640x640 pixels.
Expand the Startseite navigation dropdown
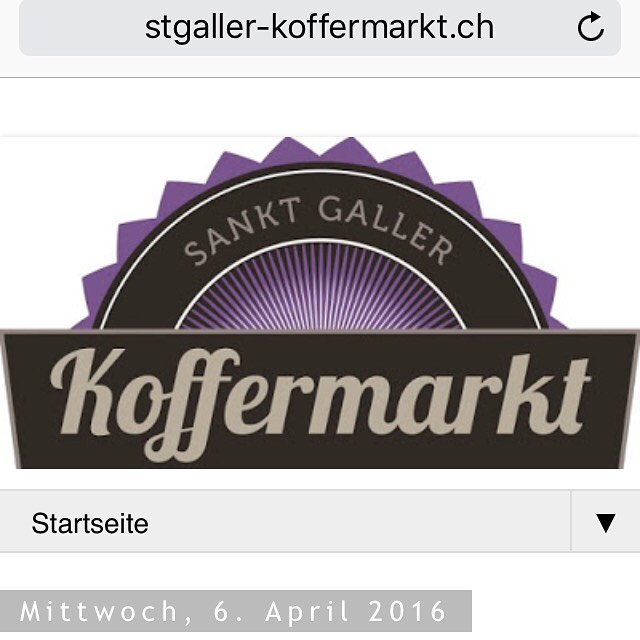(604, 522)
